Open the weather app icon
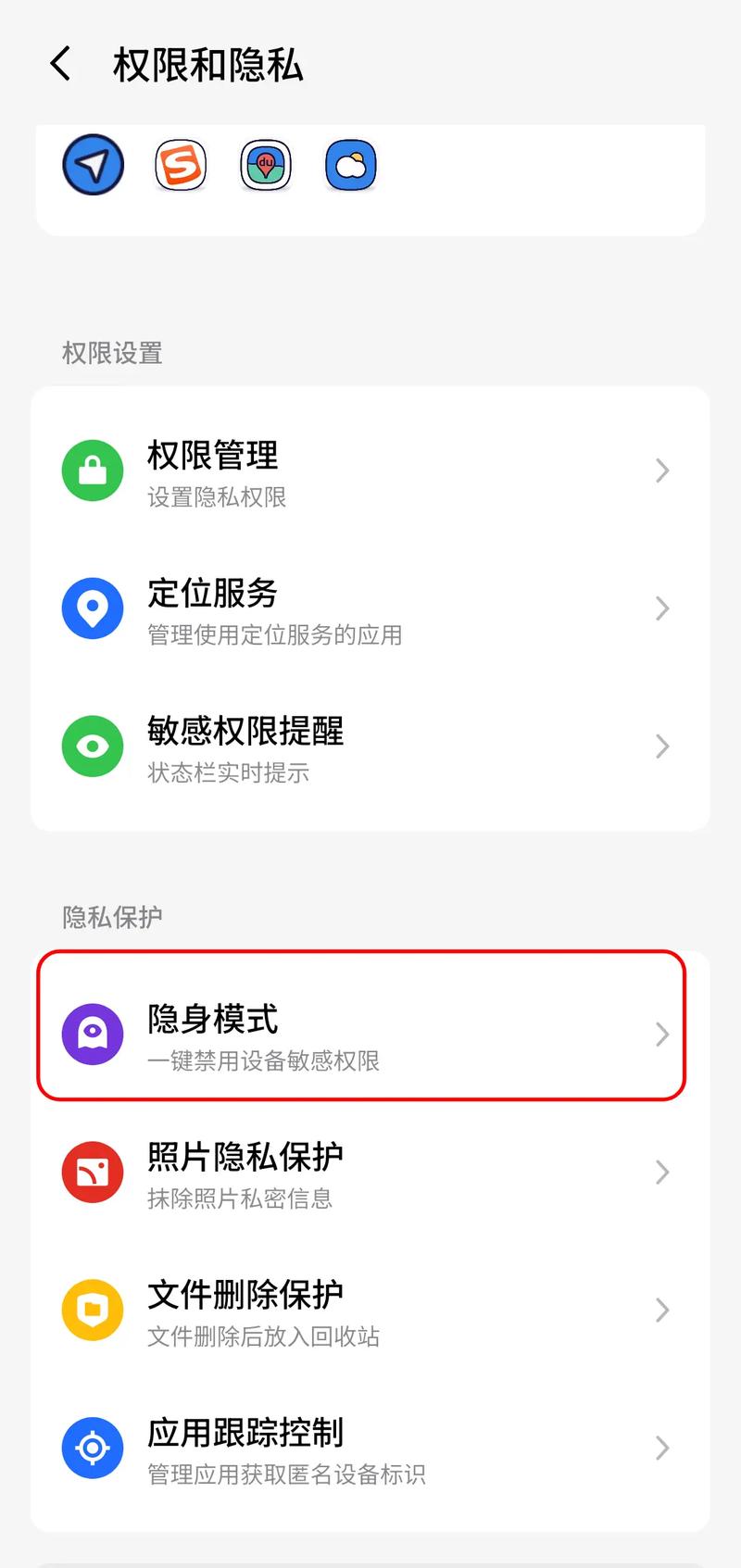Screen dimensions: 741x1568 tap(350, 164)
